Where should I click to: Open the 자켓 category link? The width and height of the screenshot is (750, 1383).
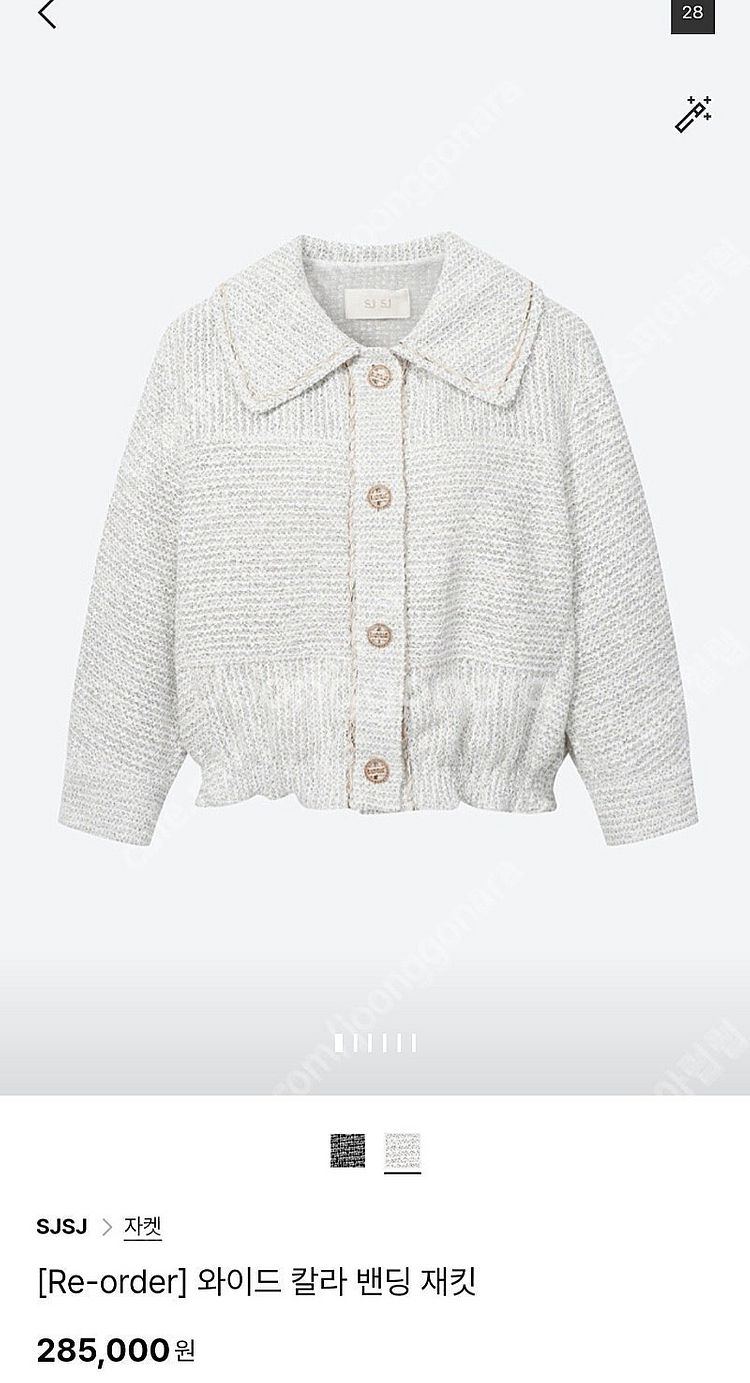click(143, 1226)
